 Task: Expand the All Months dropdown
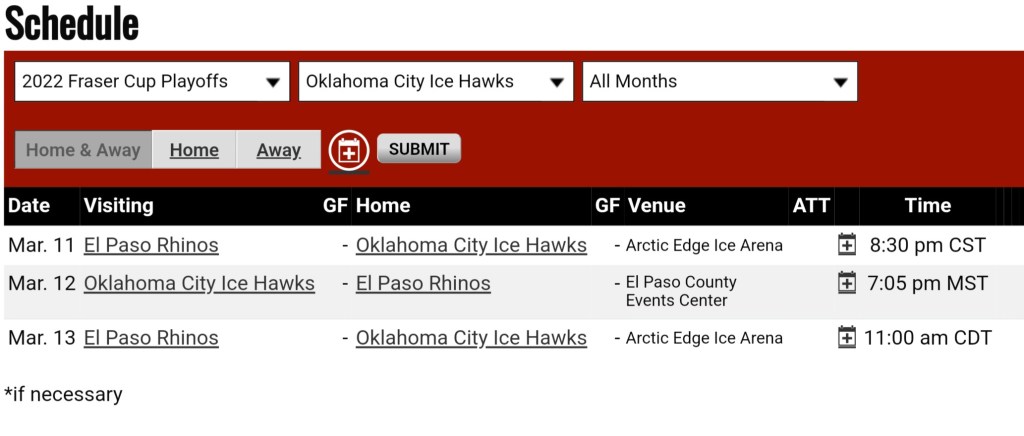[x=720, y=82]
